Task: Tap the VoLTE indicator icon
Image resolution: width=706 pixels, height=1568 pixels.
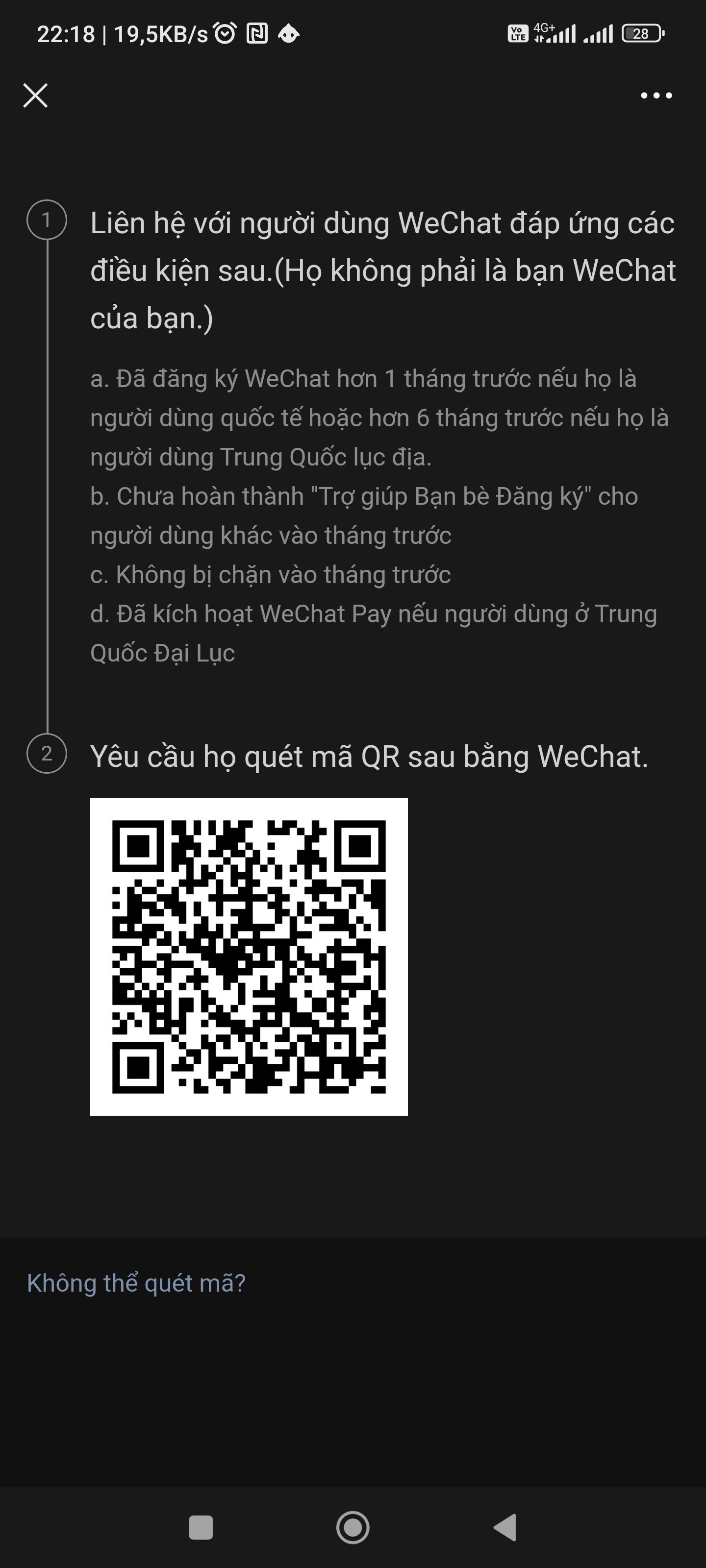Action: (x=517, y=34)
